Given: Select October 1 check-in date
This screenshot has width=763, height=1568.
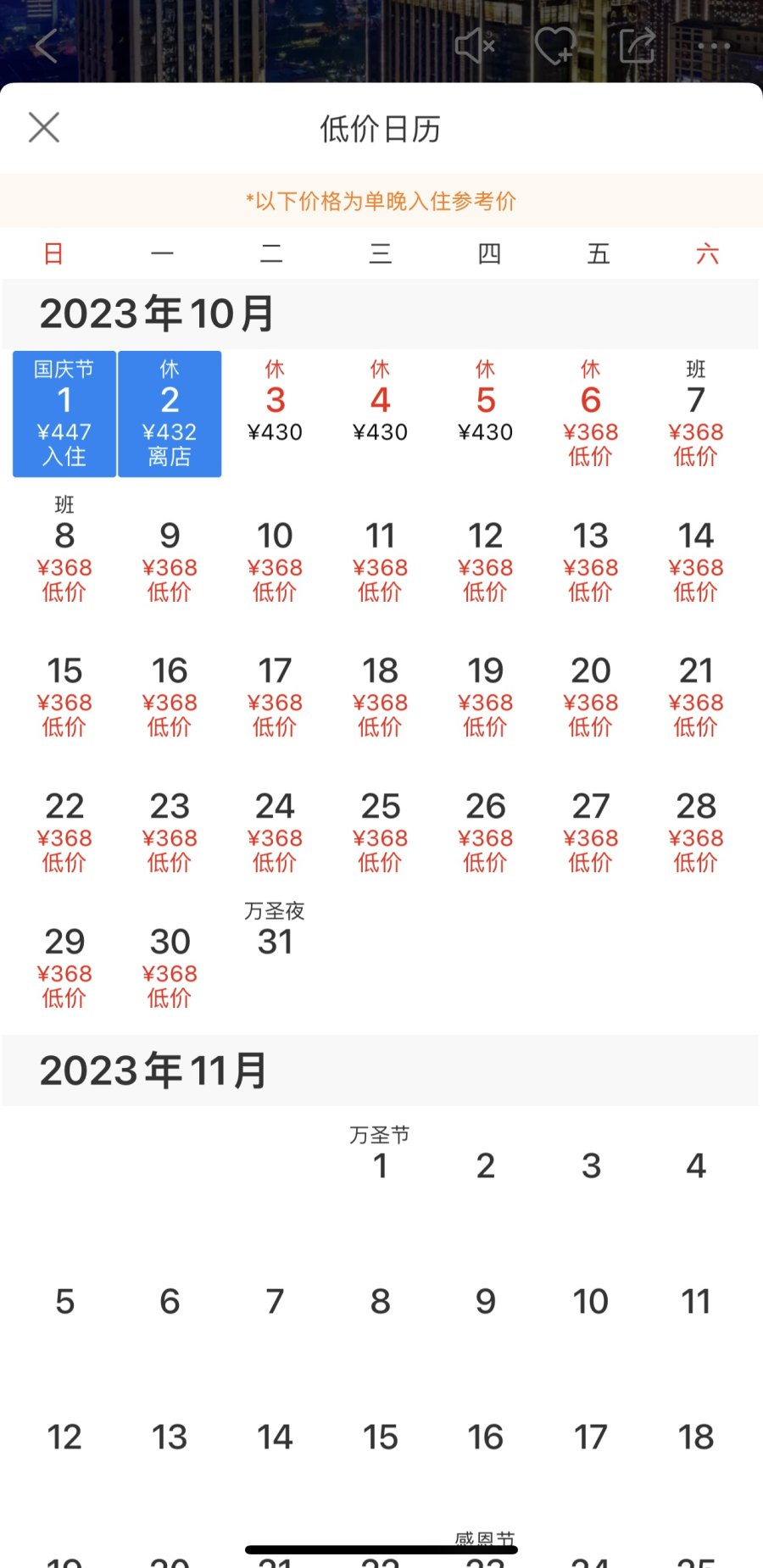Looking at the screenshot, I should pyautogui.click(x=64, y=414).
